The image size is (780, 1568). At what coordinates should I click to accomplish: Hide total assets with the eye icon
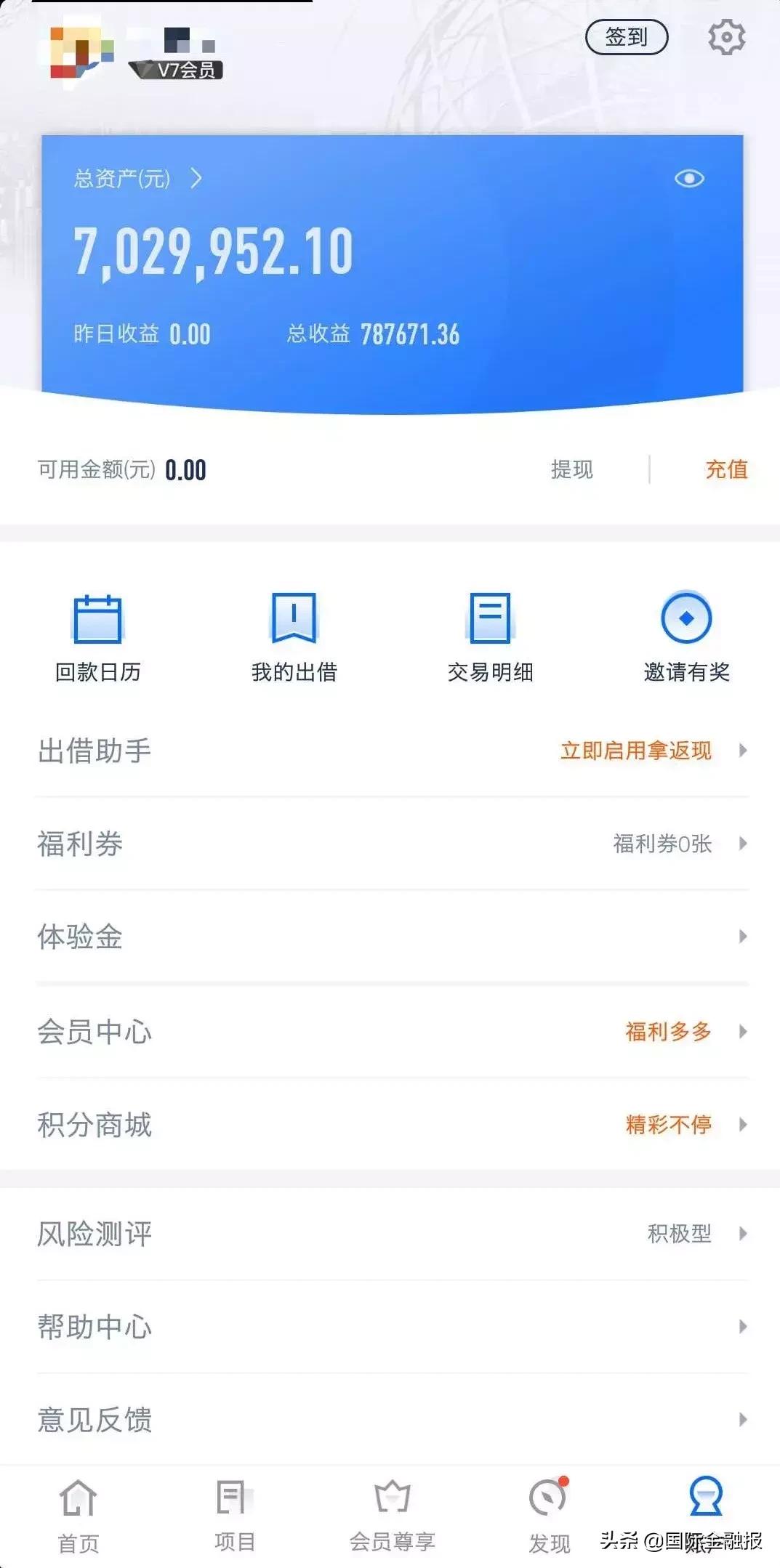[x=688, y=178]
